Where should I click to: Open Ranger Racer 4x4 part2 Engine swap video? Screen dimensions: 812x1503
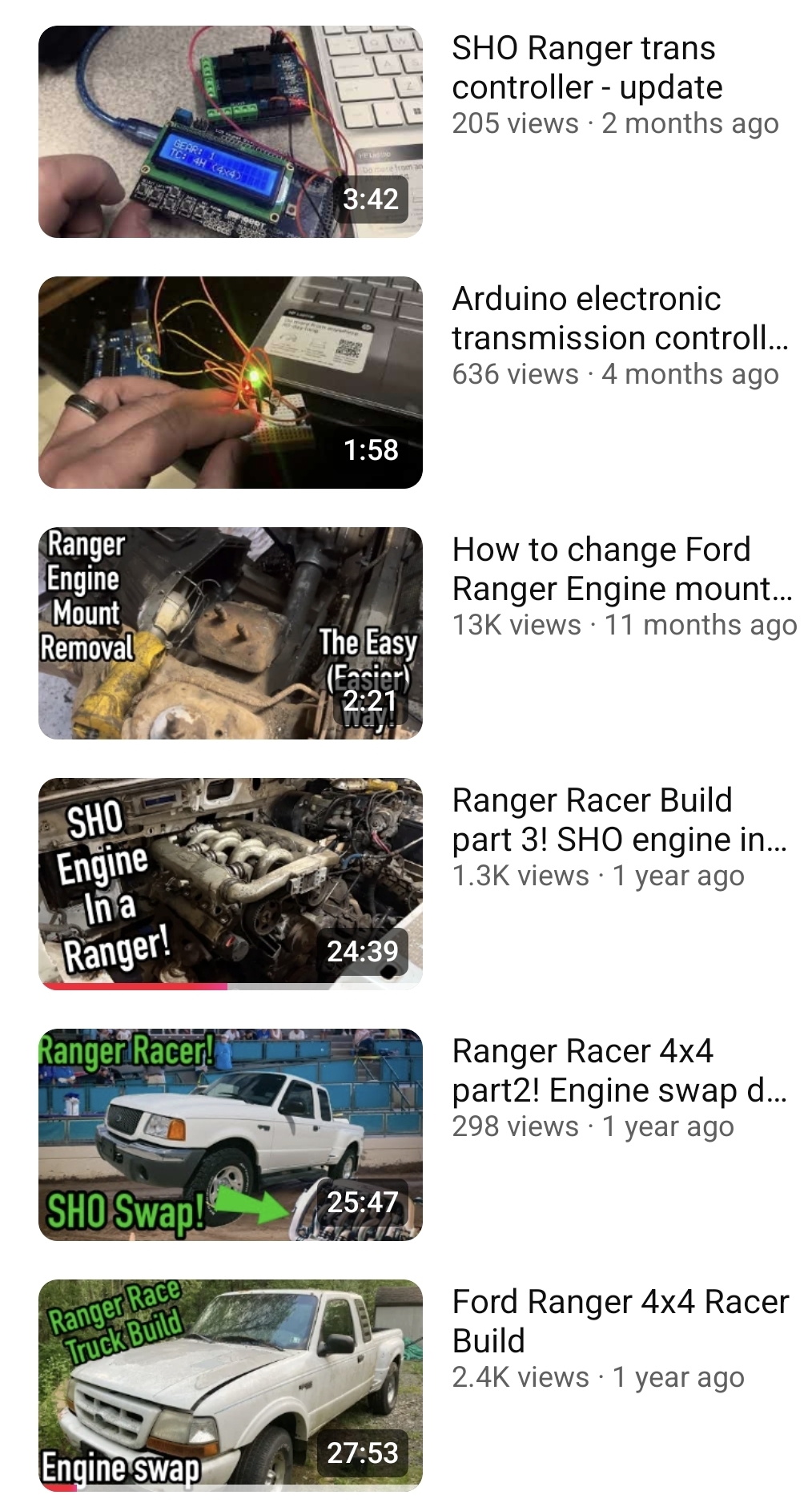[x=231, y=1135]
